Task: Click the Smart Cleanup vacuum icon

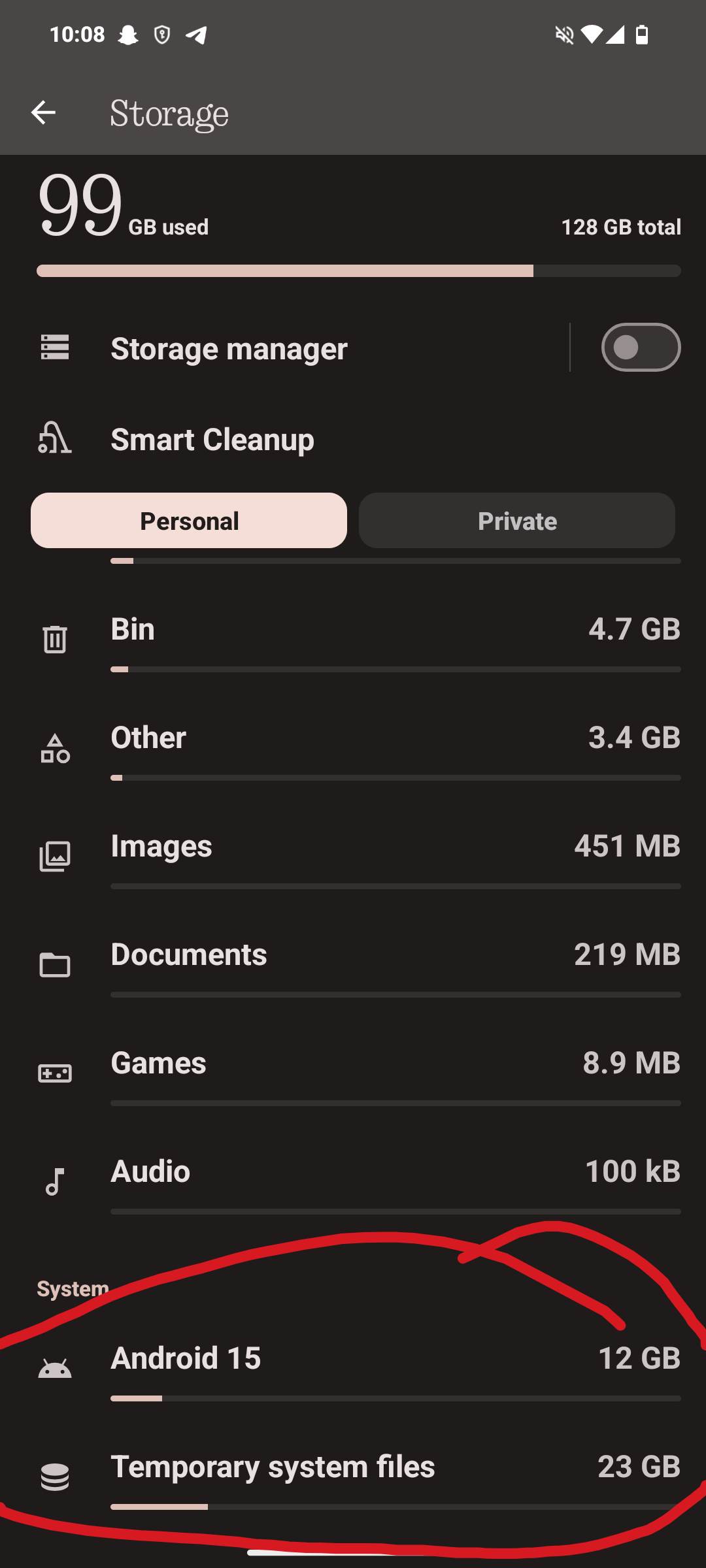Action: coord(56,439)
